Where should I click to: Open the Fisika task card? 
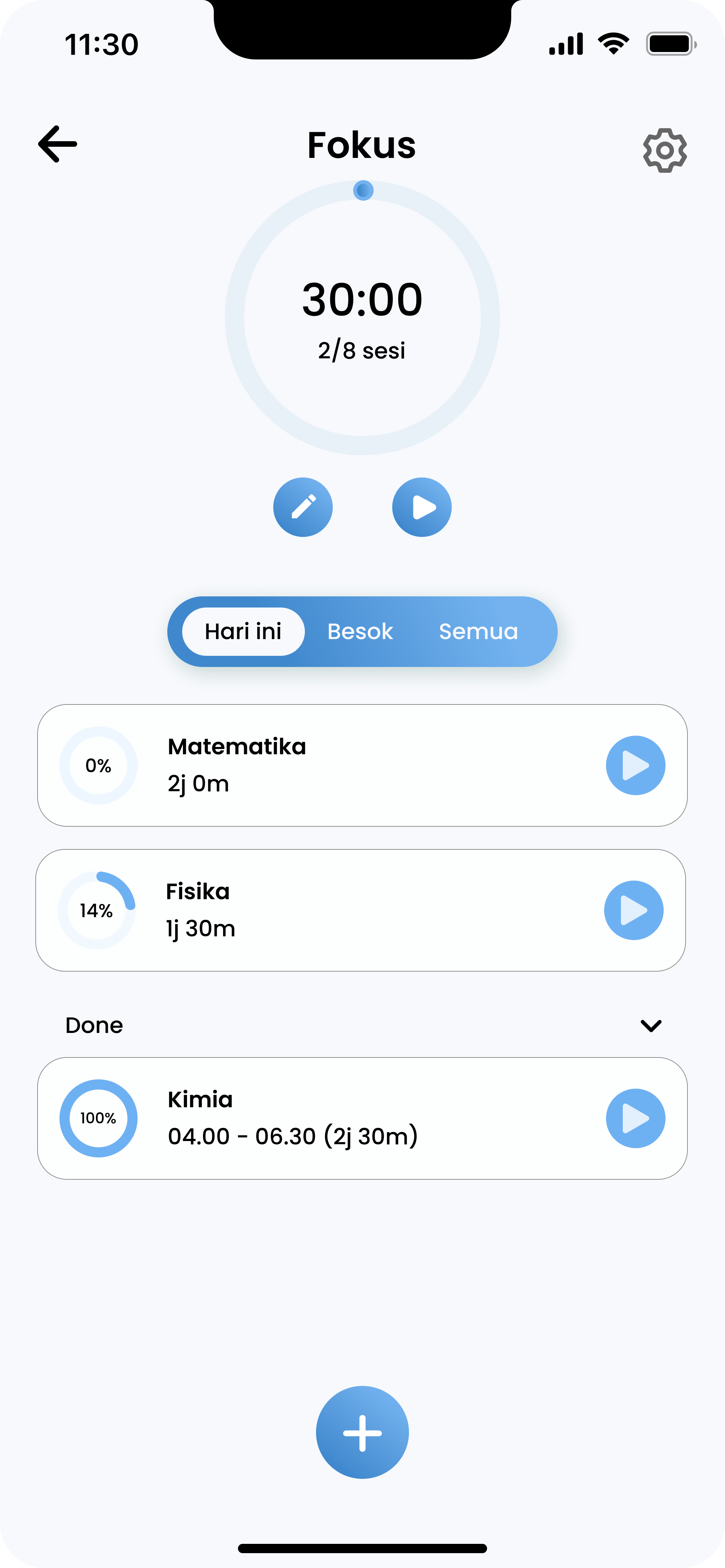(304, 910)
